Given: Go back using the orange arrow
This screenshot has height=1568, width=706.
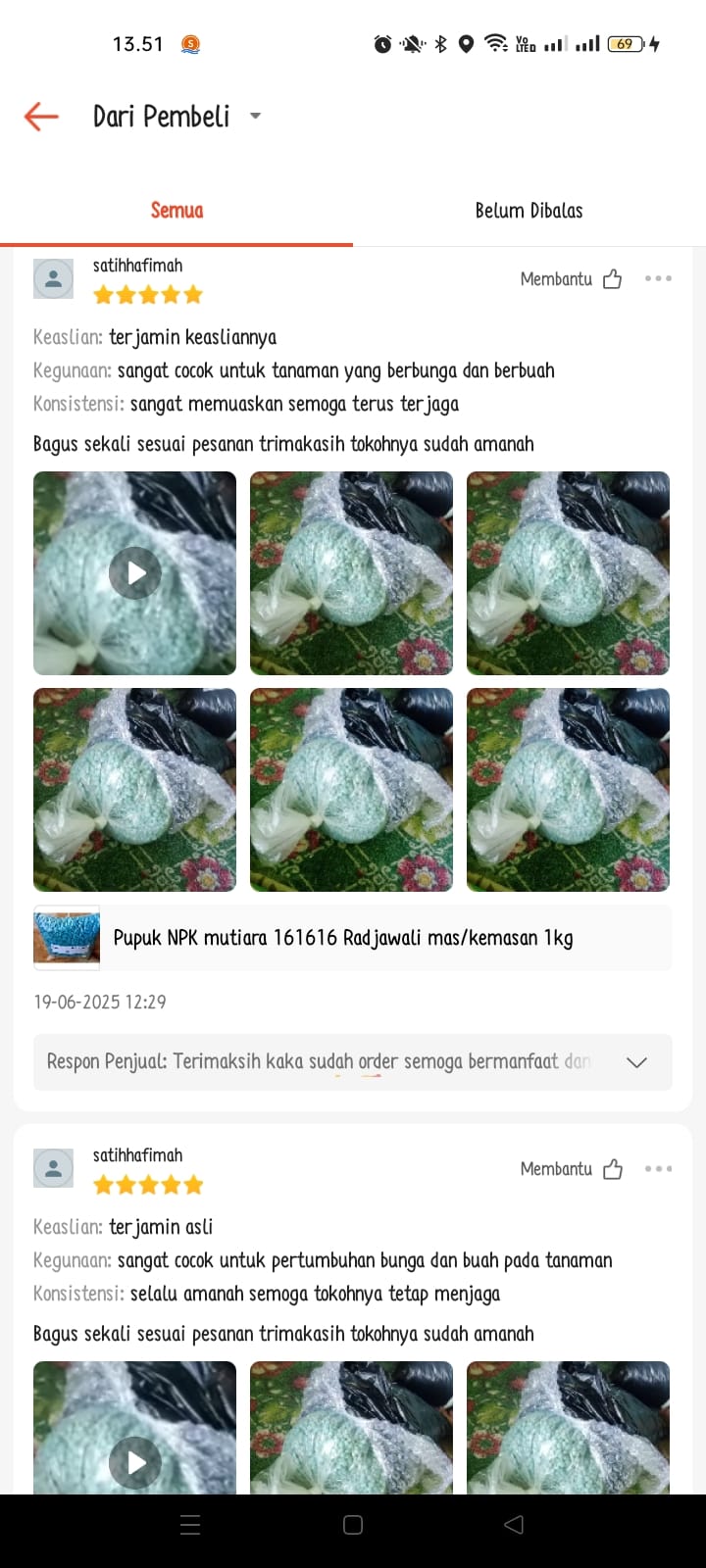Looking at the screenshot, I should pyautogui.click(x=41, y=117).
